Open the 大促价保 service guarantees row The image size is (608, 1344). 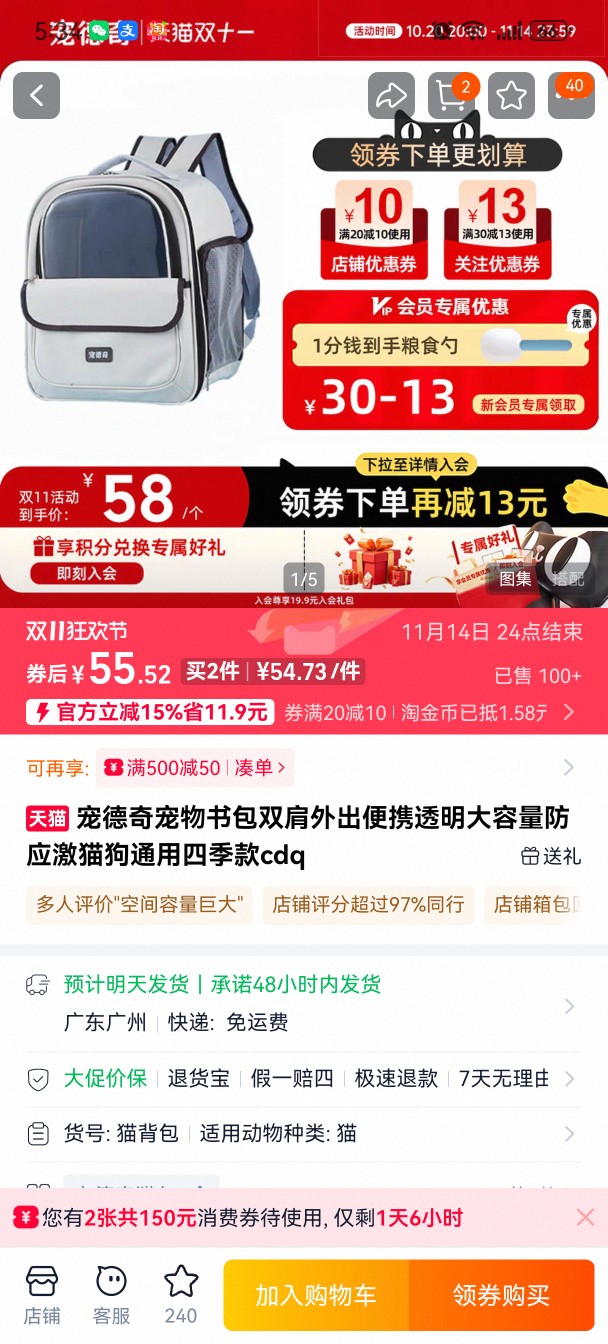[x=300, y=1078]
